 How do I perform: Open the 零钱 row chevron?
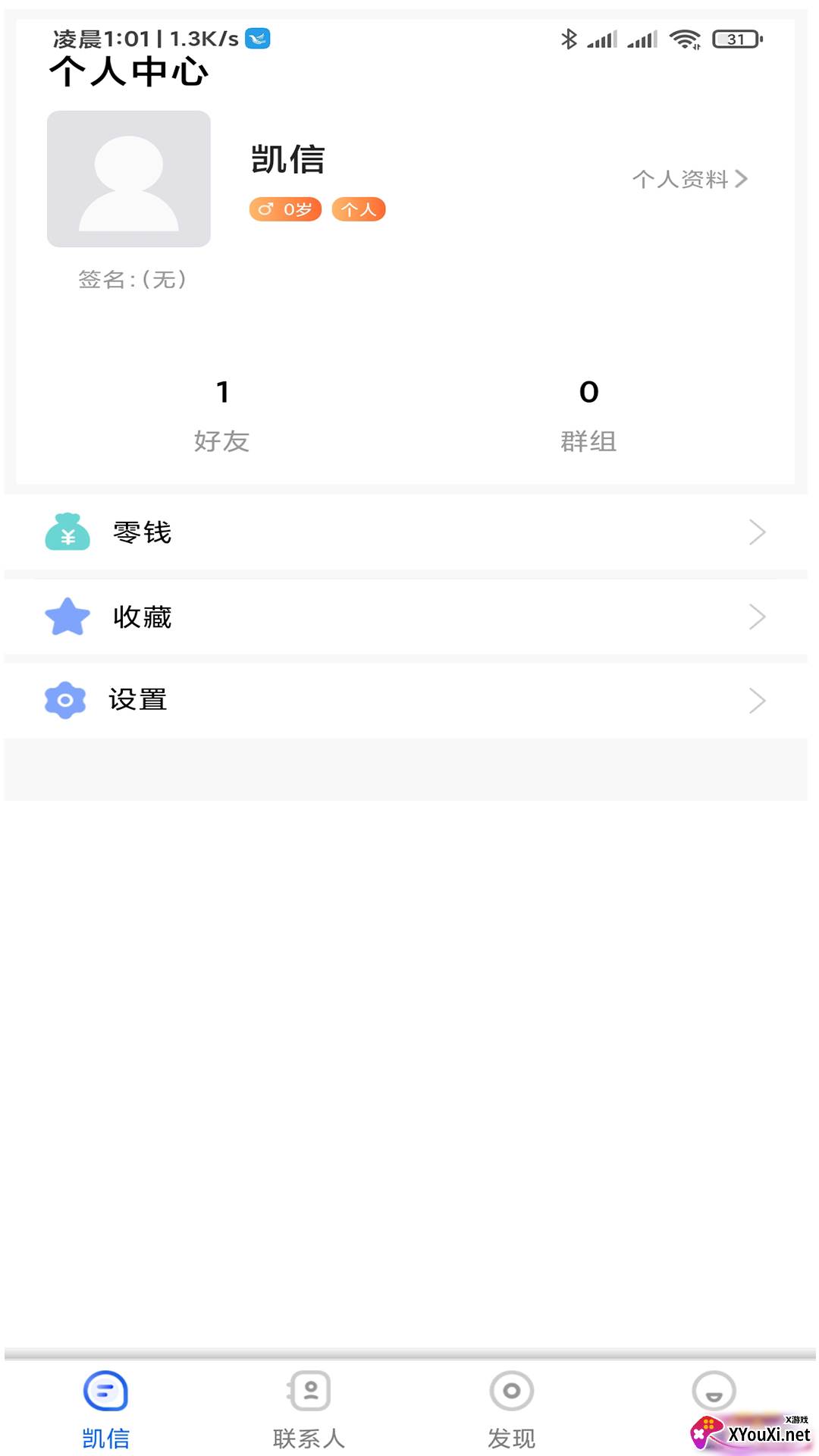[756, 532]
